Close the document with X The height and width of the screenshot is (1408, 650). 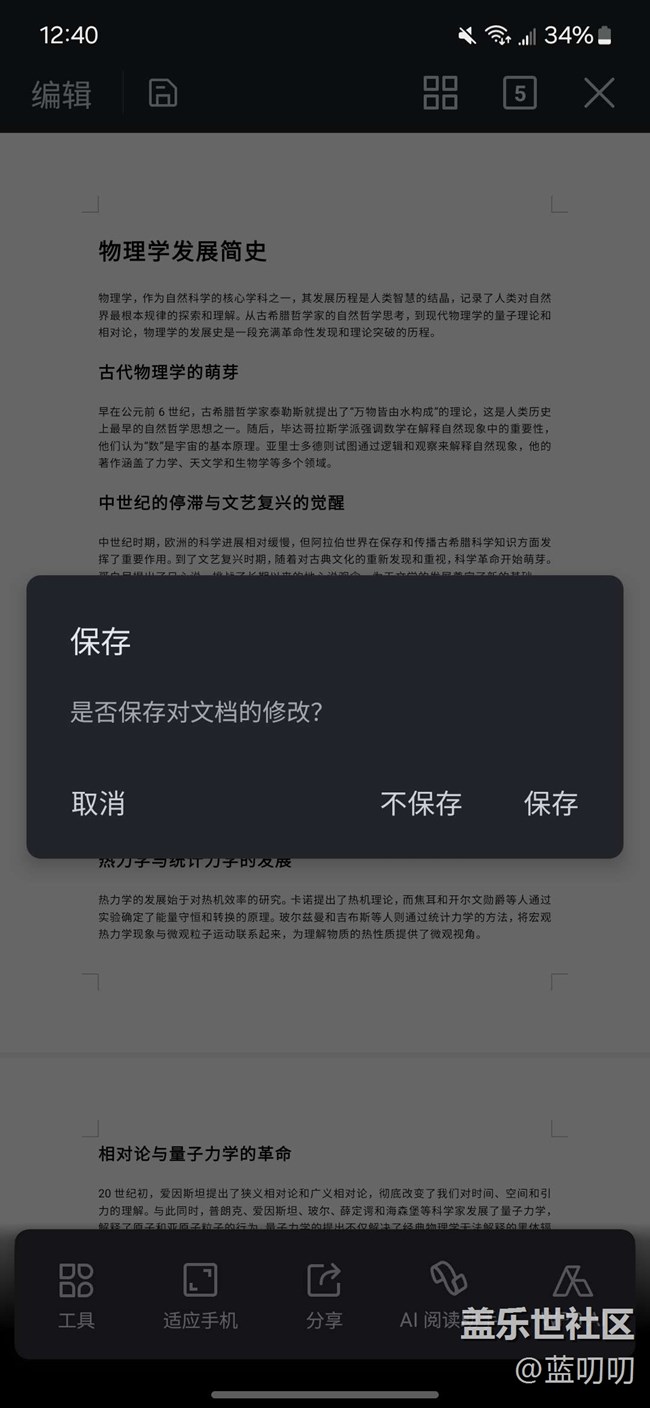tap(599, 93)
